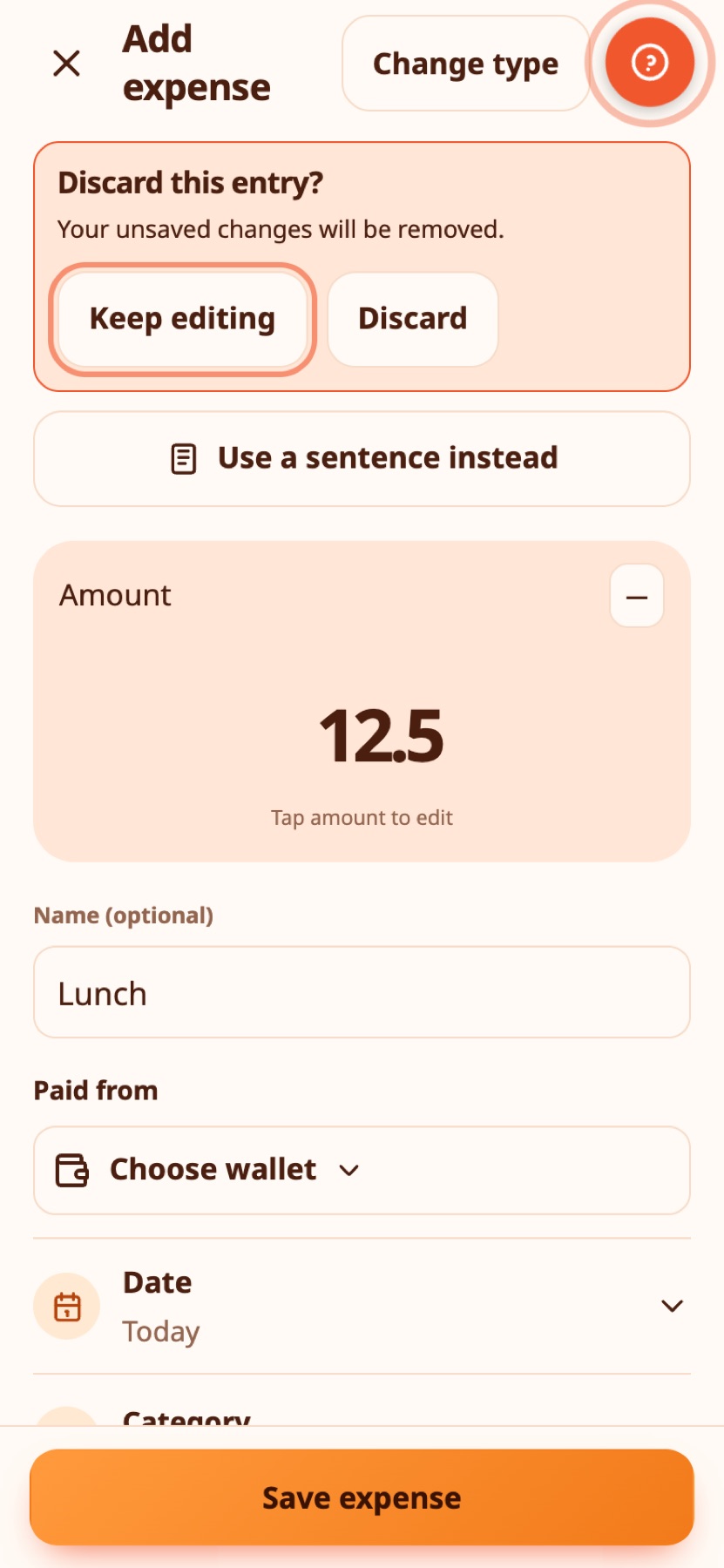Tap the minus button on Amount card
The width and height of the screenshot is (724, 1568).
[x=637, y=597]
